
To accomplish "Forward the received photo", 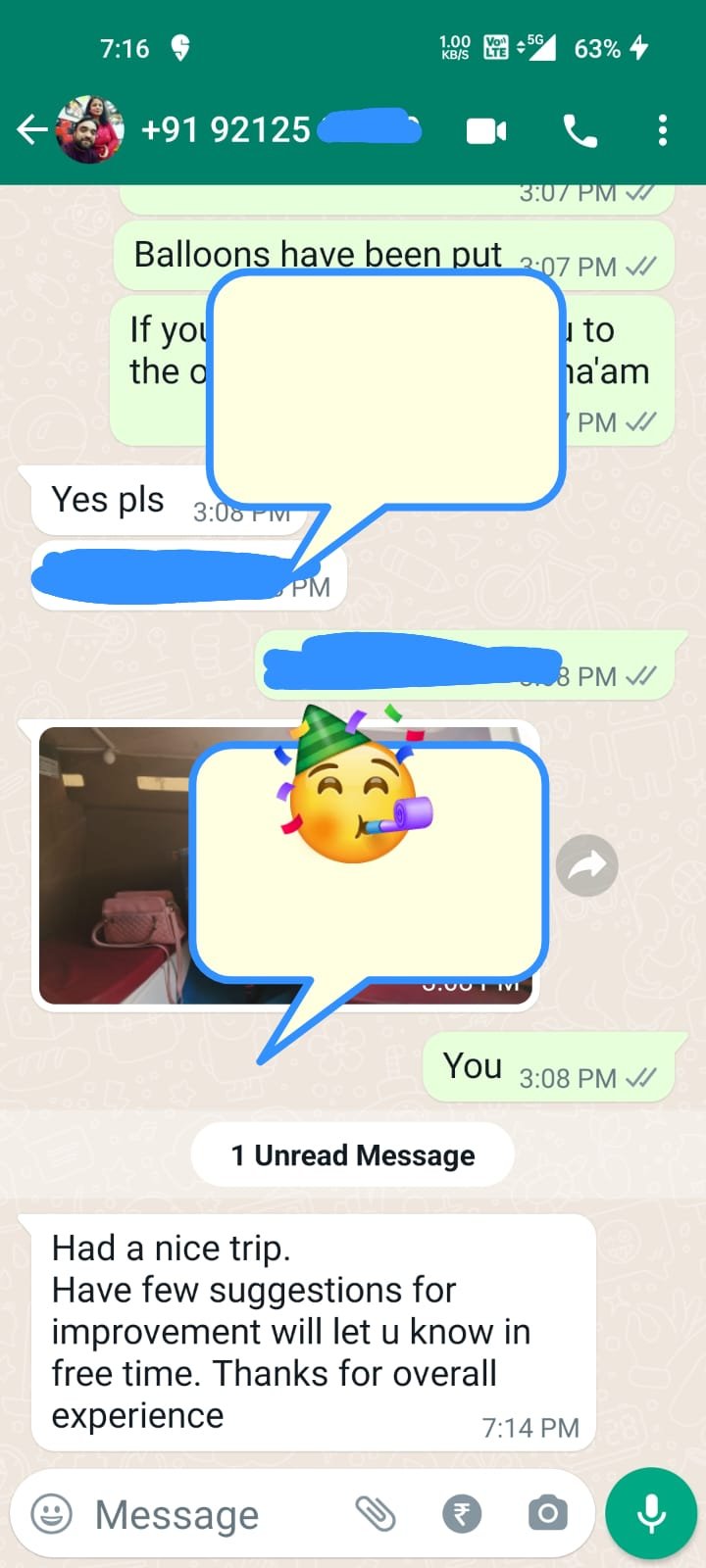I will click(x=586, y=865).
